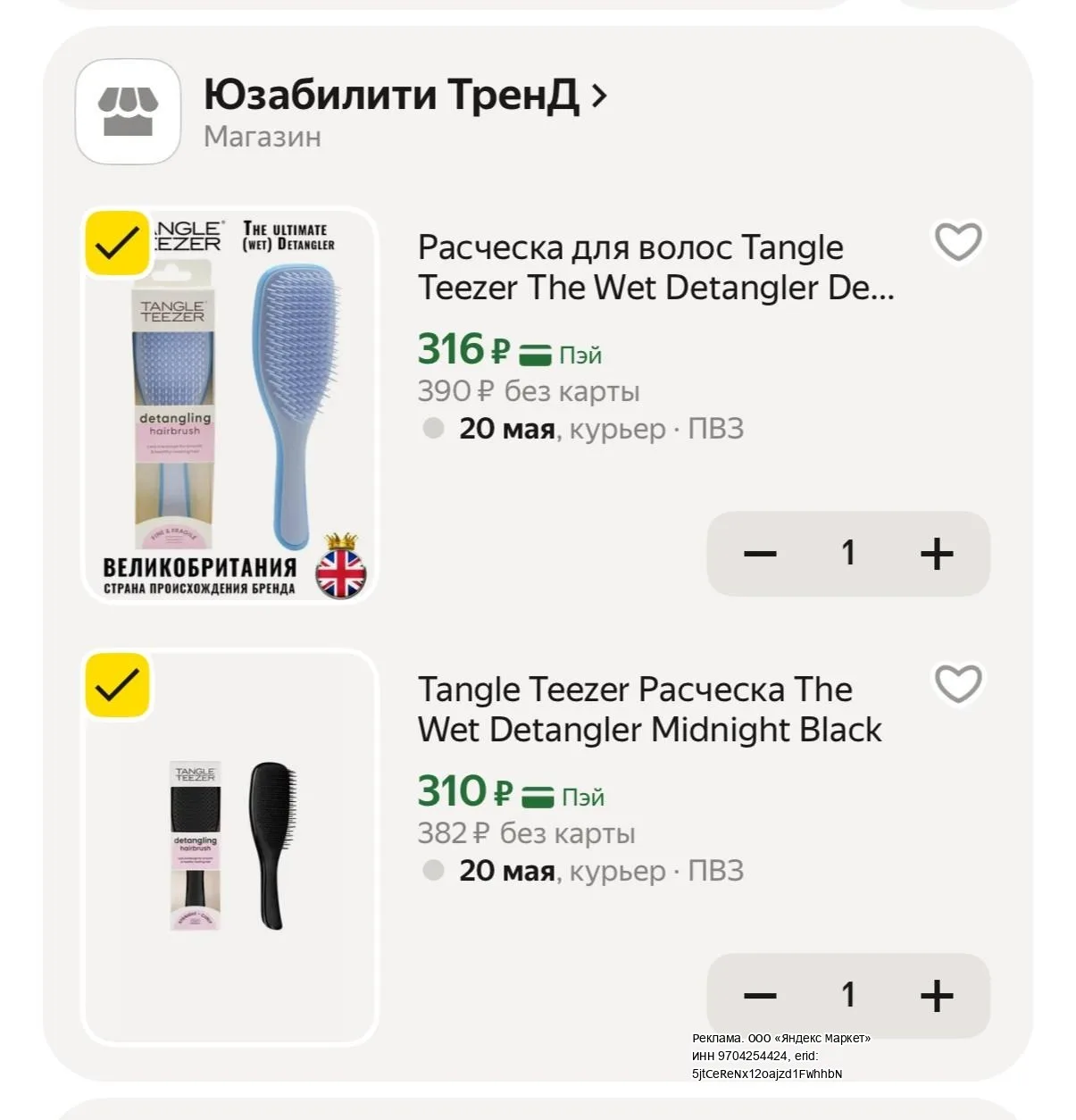Increase quantity of the 316 ₽ brush
This screenshot has height=1120, width=1076.
(937, 554)
